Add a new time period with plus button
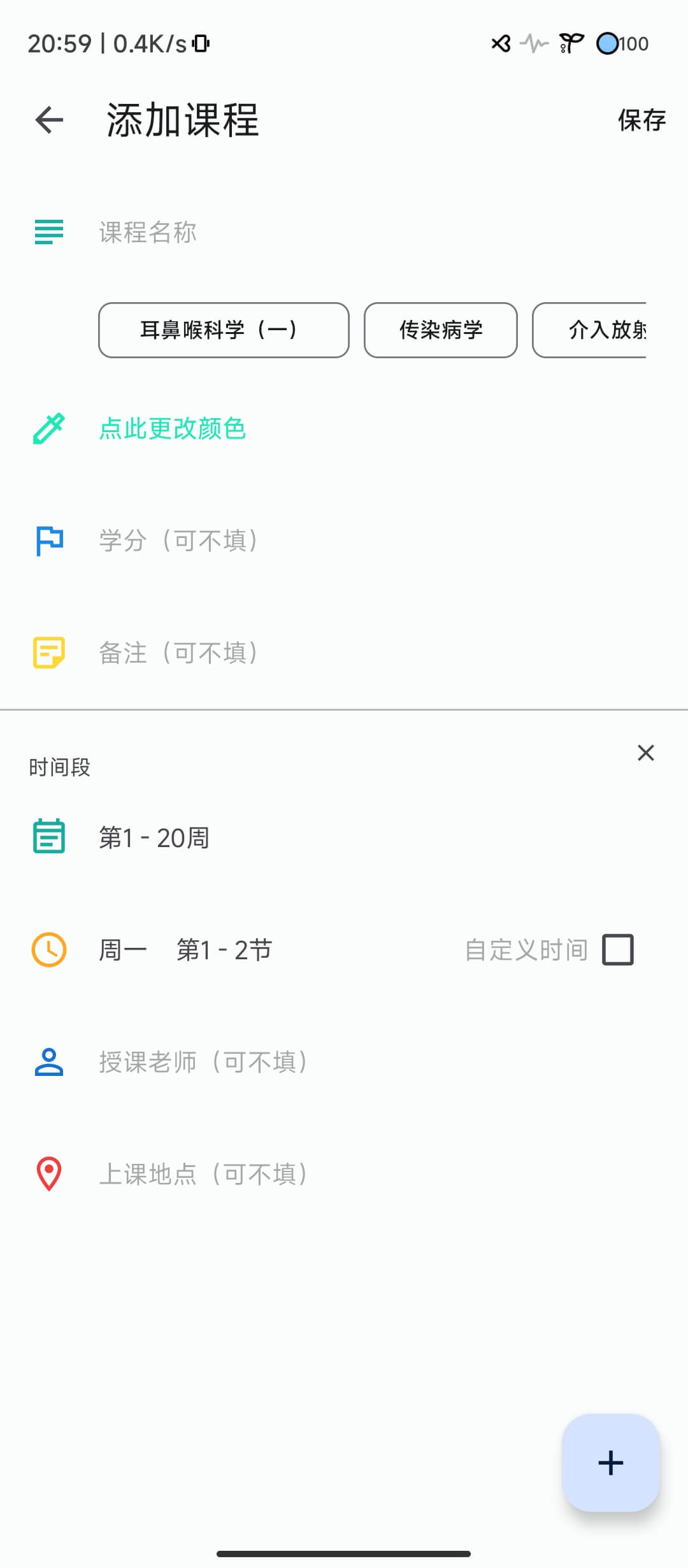Viewport: 688px width, 1568px height. [x=610, y=1462]
